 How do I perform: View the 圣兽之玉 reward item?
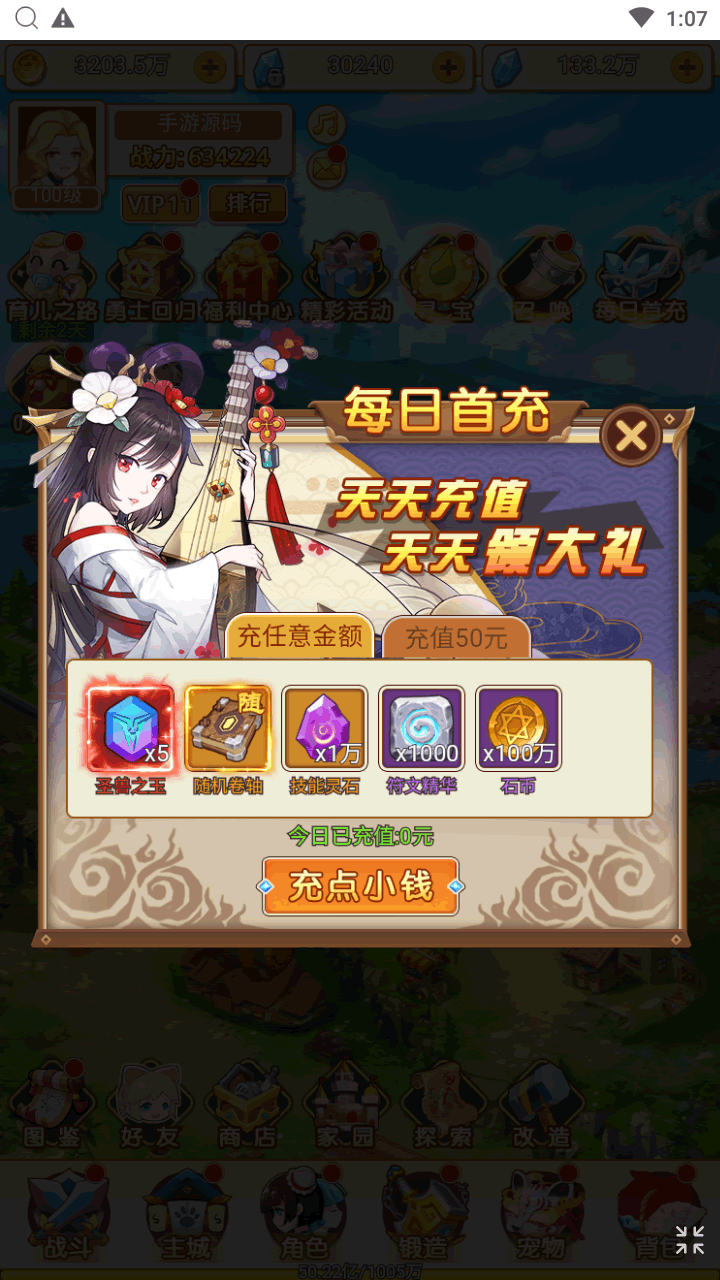tap(130, 728)
